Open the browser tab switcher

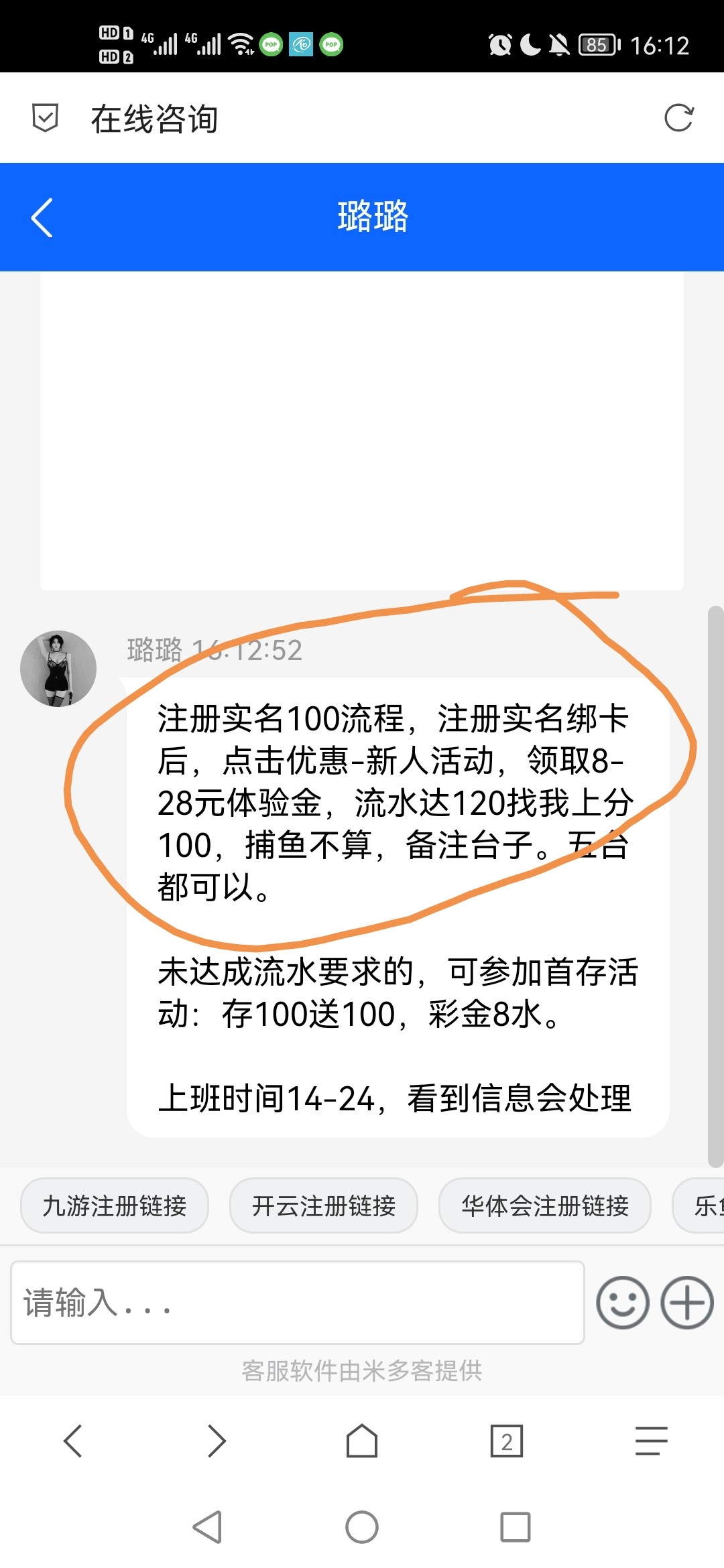pos(507,1441)
